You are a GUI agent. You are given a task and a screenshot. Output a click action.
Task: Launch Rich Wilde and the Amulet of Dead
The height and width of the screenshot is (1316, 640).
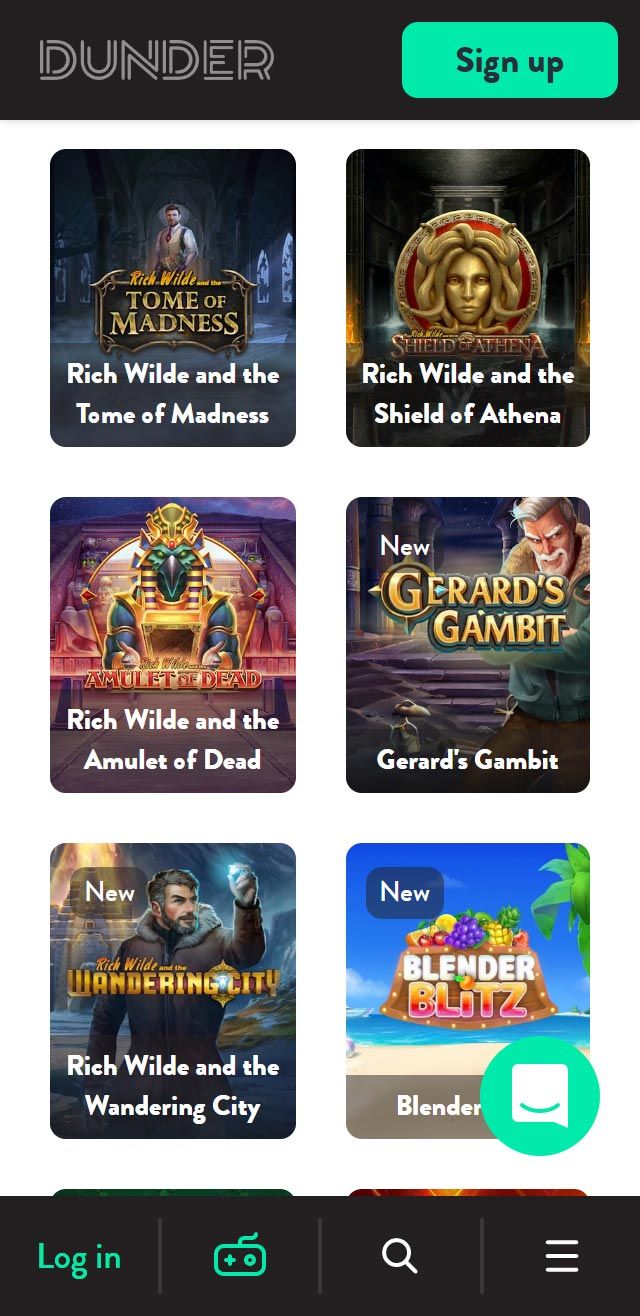click(173, 644)
